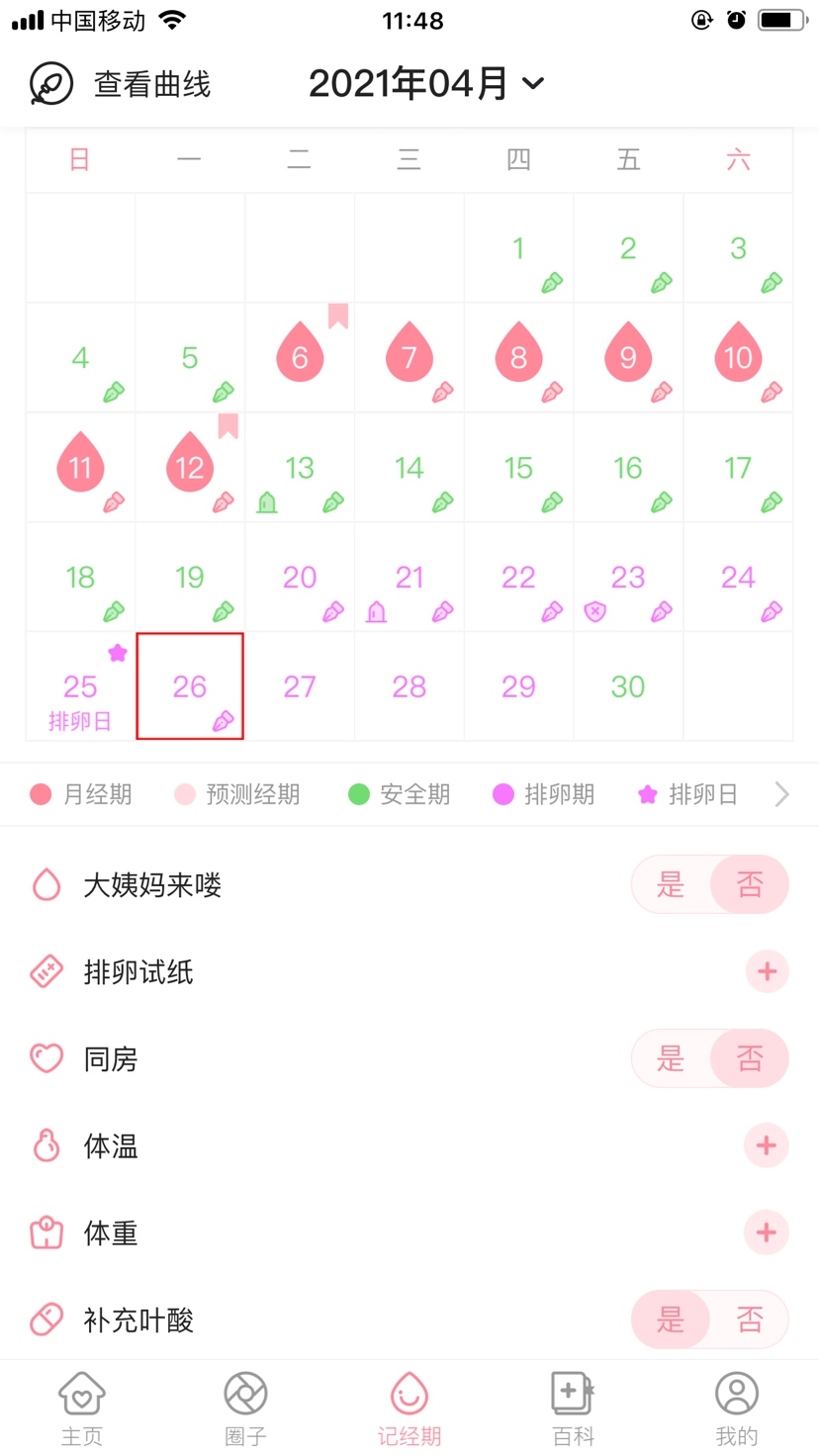819x1456 pixels.
Task: Expand the legend arrow after 排卵日
Action: (781, 794)
